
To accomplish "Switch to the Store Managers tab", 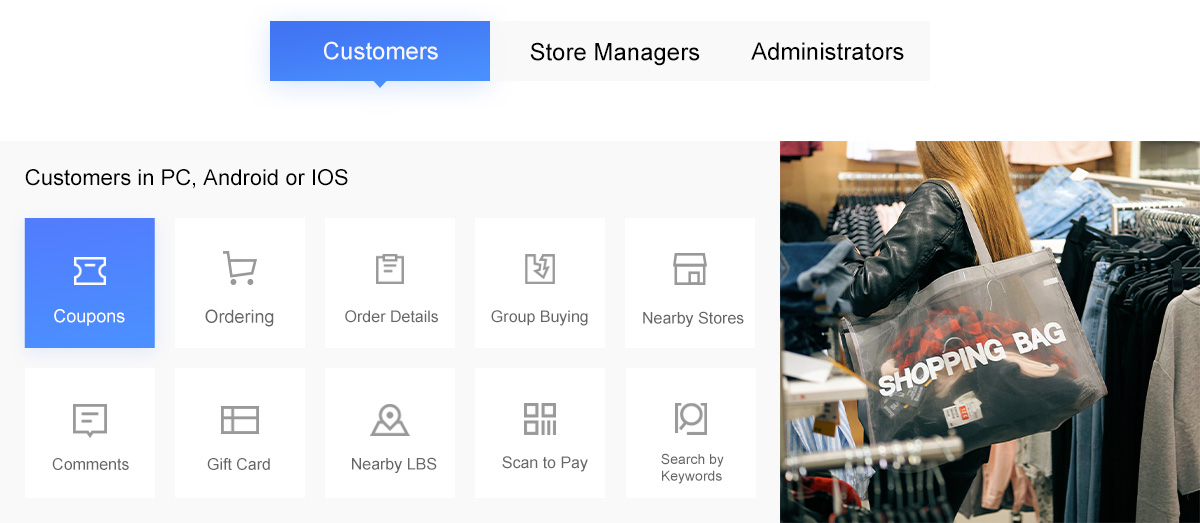I will [614, 52].
